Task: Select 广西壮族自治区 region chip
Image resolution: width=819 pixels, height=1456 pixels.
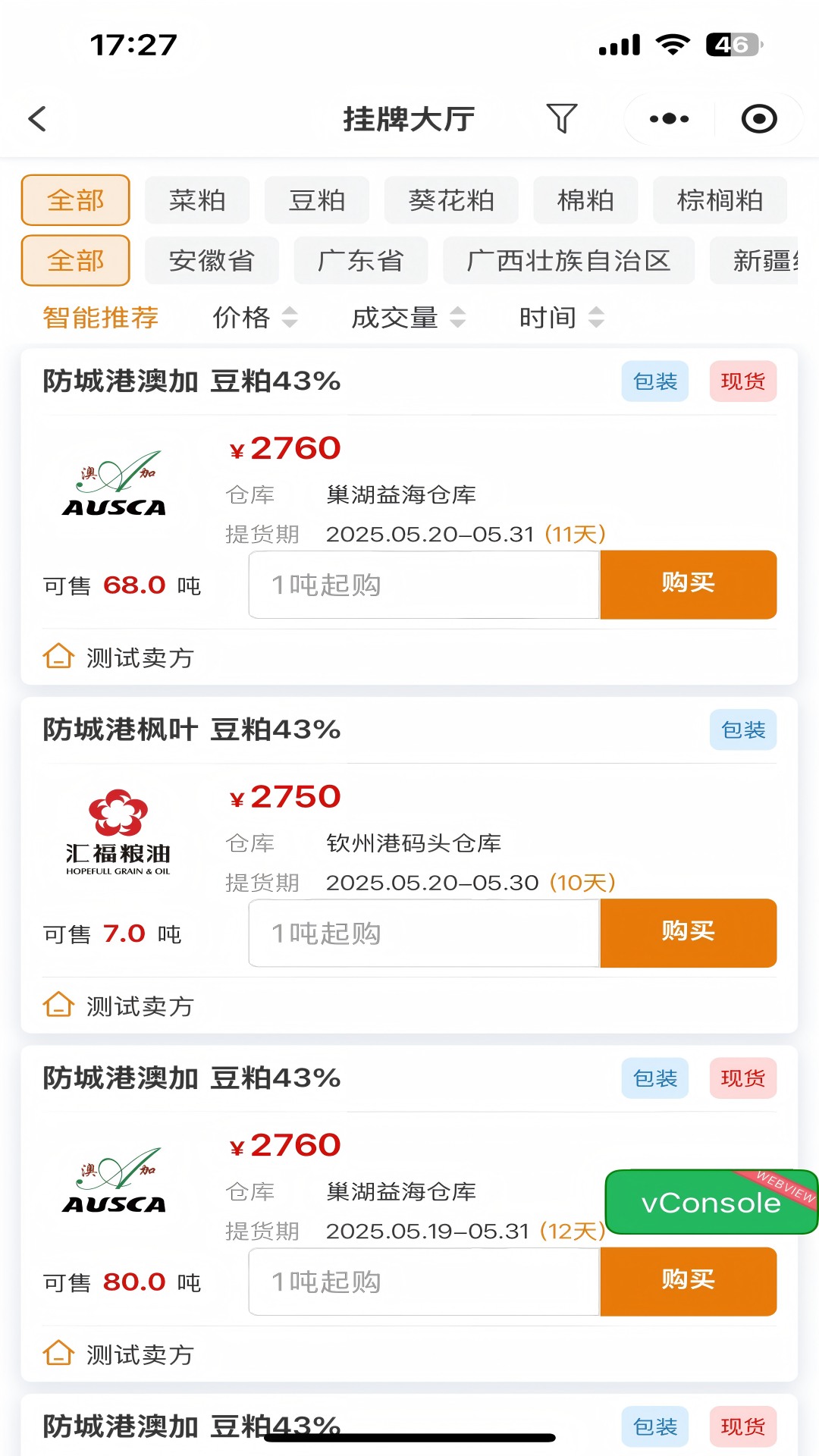Action: (x=569, y=261)
